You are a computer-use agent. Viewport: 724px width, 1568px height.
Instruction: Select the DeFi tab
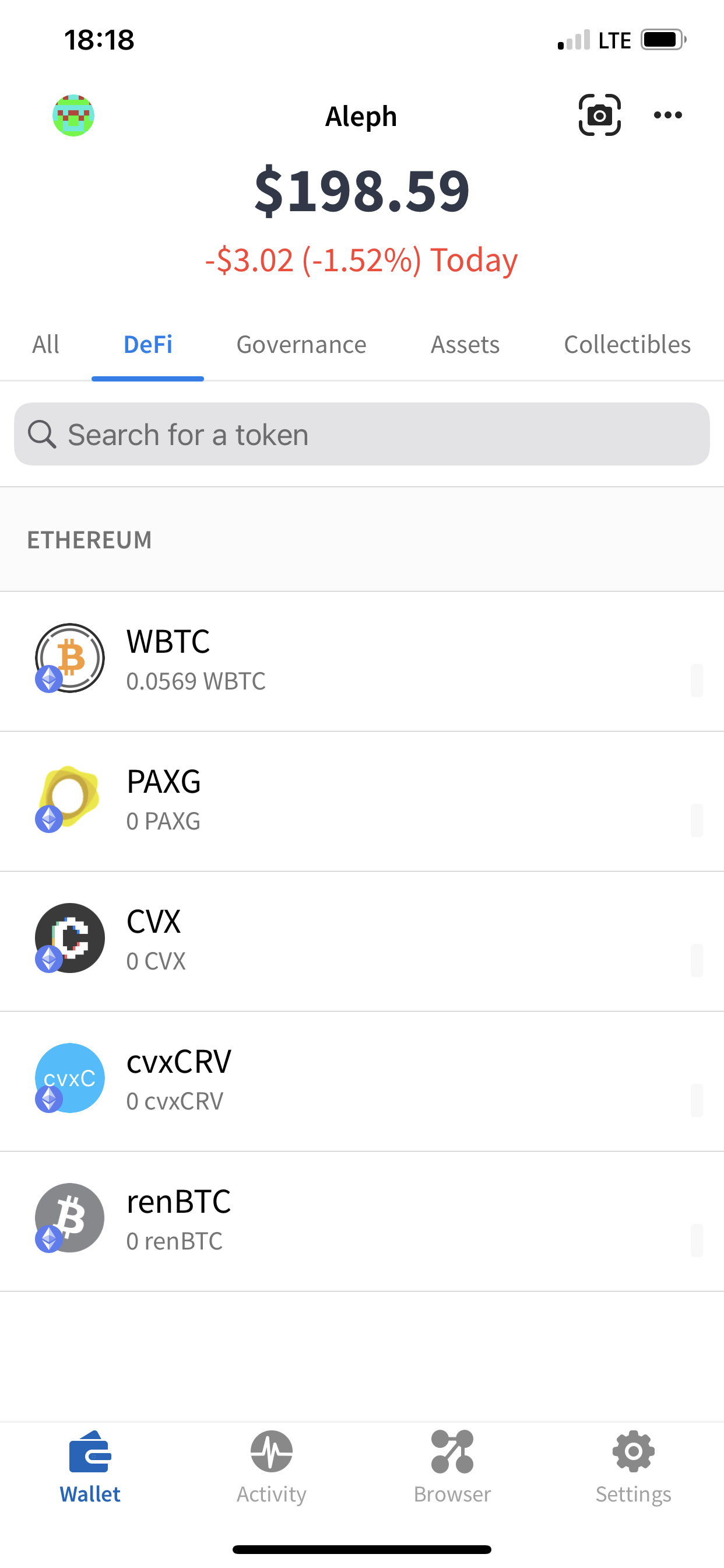click(148, 345)
